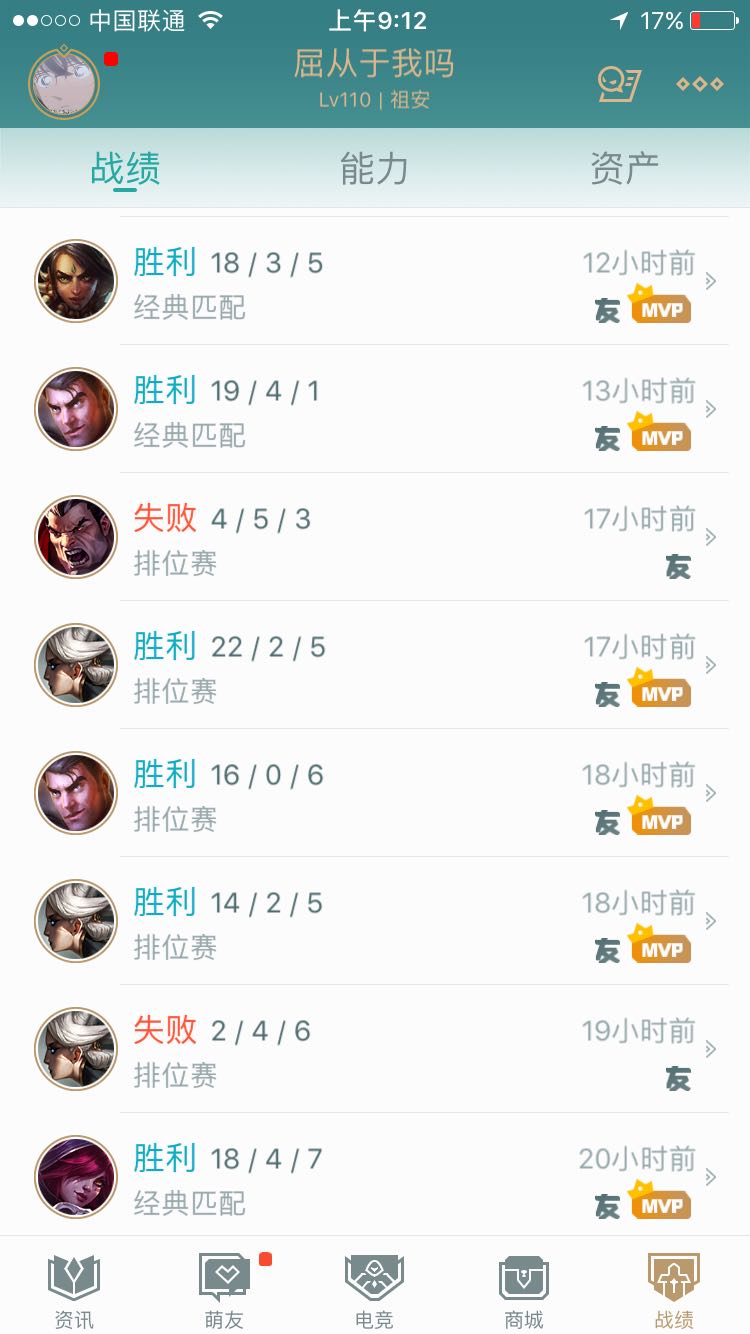Select the 战绩 top tab
Image resolution: width=750 pixels, height=1334 pixels.
coord(125,168)
